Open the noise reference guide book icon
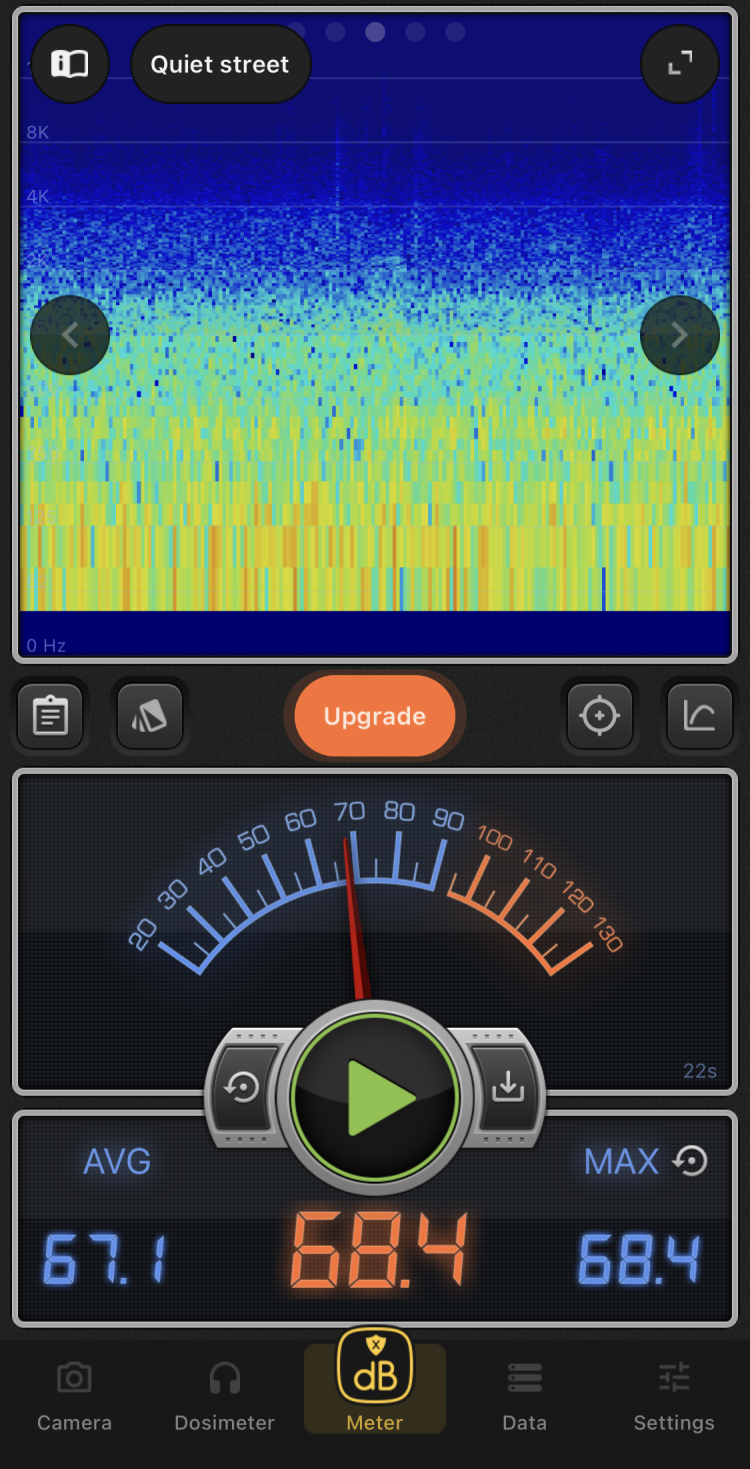 click(x=70, y=64)
